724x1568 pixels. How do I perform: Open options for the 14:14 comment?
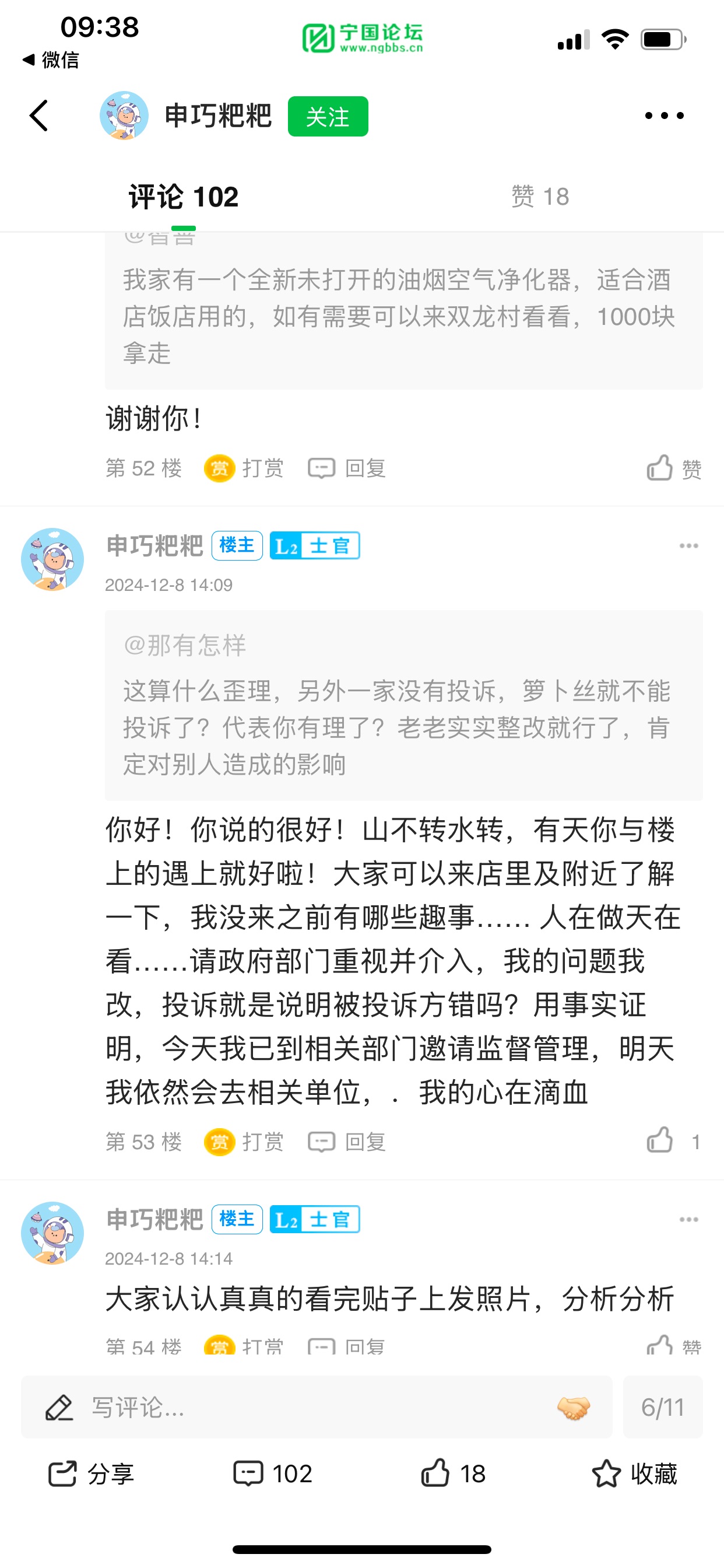coord(688,1219)
